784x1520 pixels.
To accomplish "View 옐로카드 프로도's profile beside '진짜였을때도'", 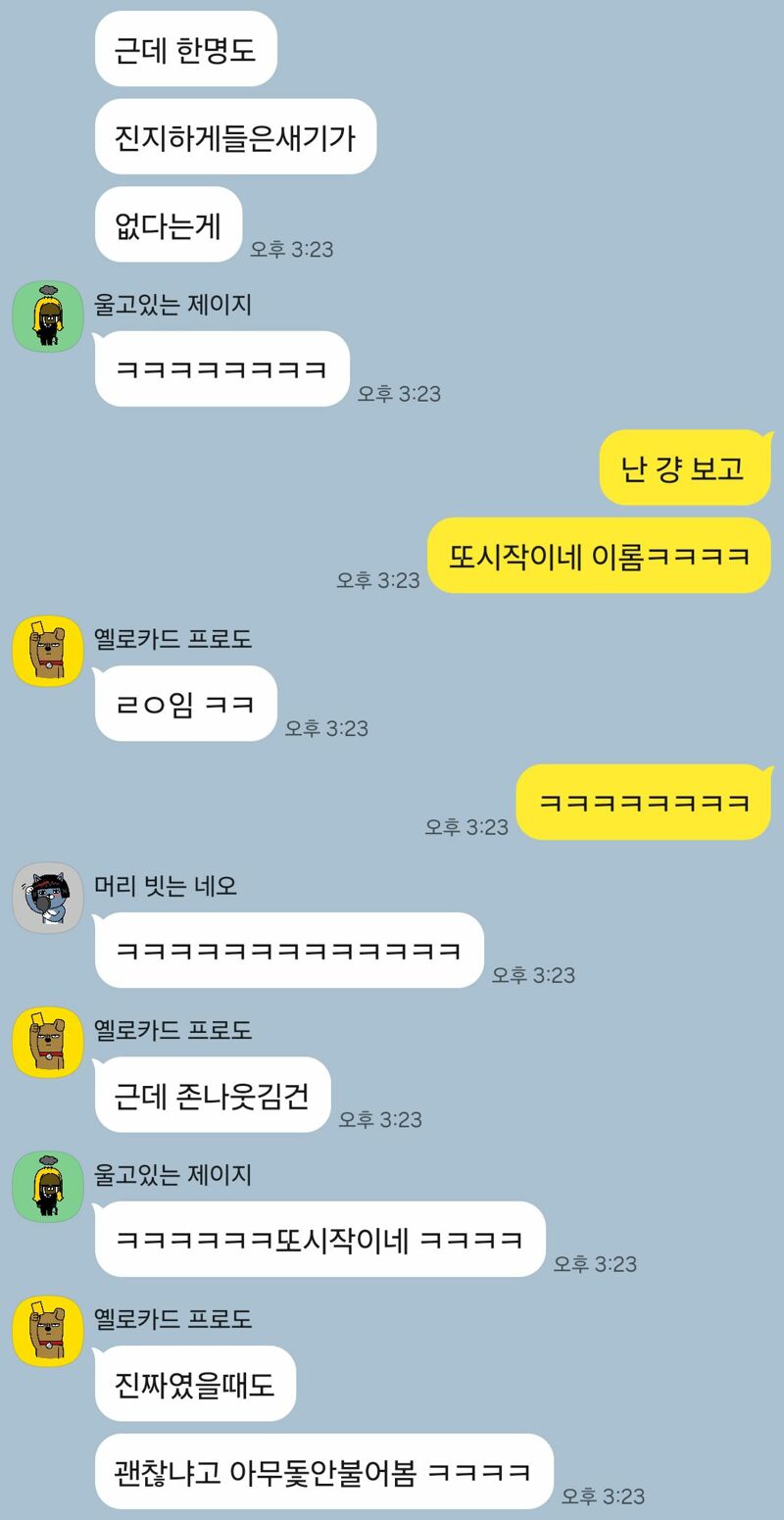I will coord(47,1331).
